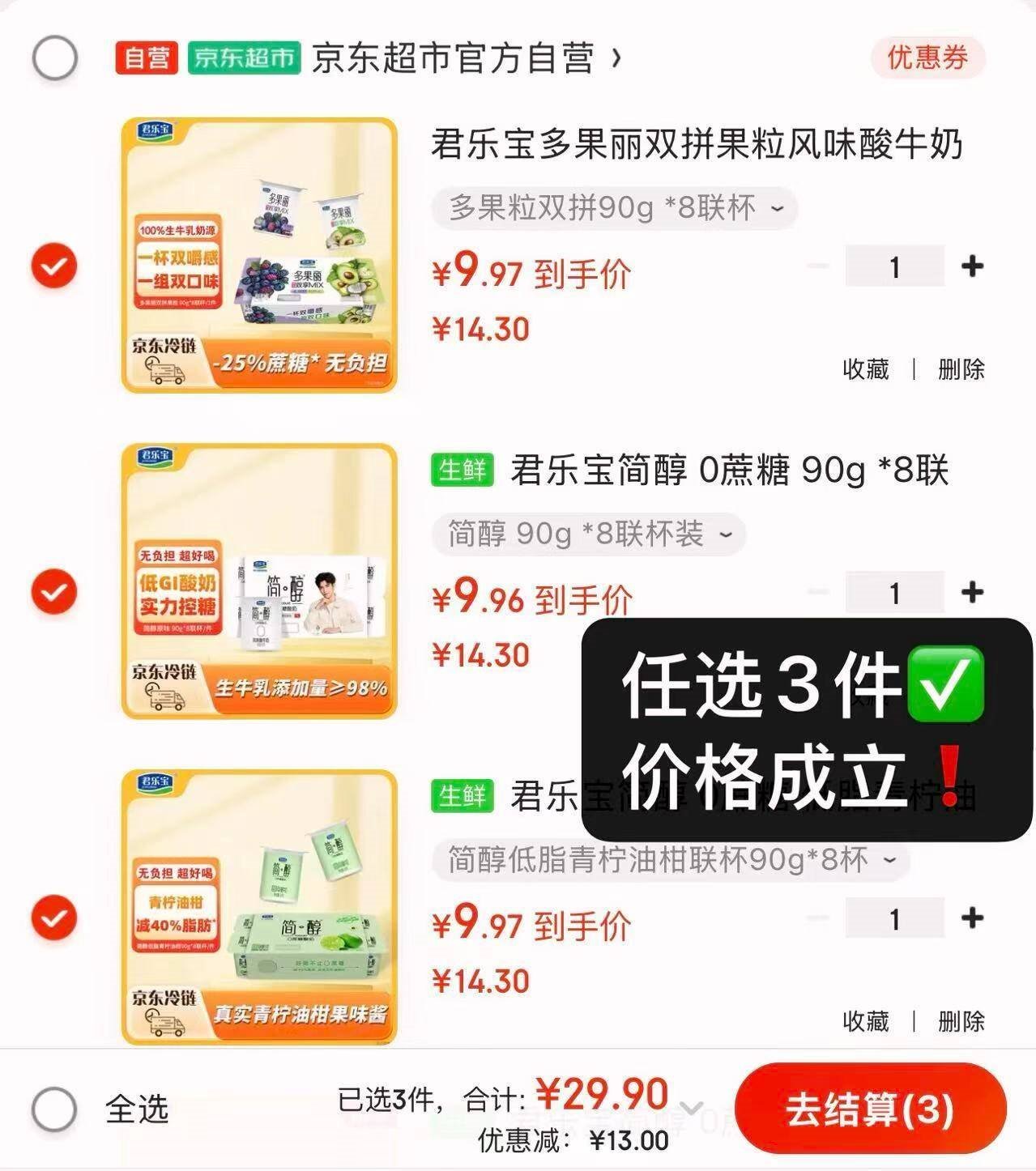Open the 多果粒双拼90g *8联杯 spec selector
The image size is (1036, 1171).
[612, 208]
